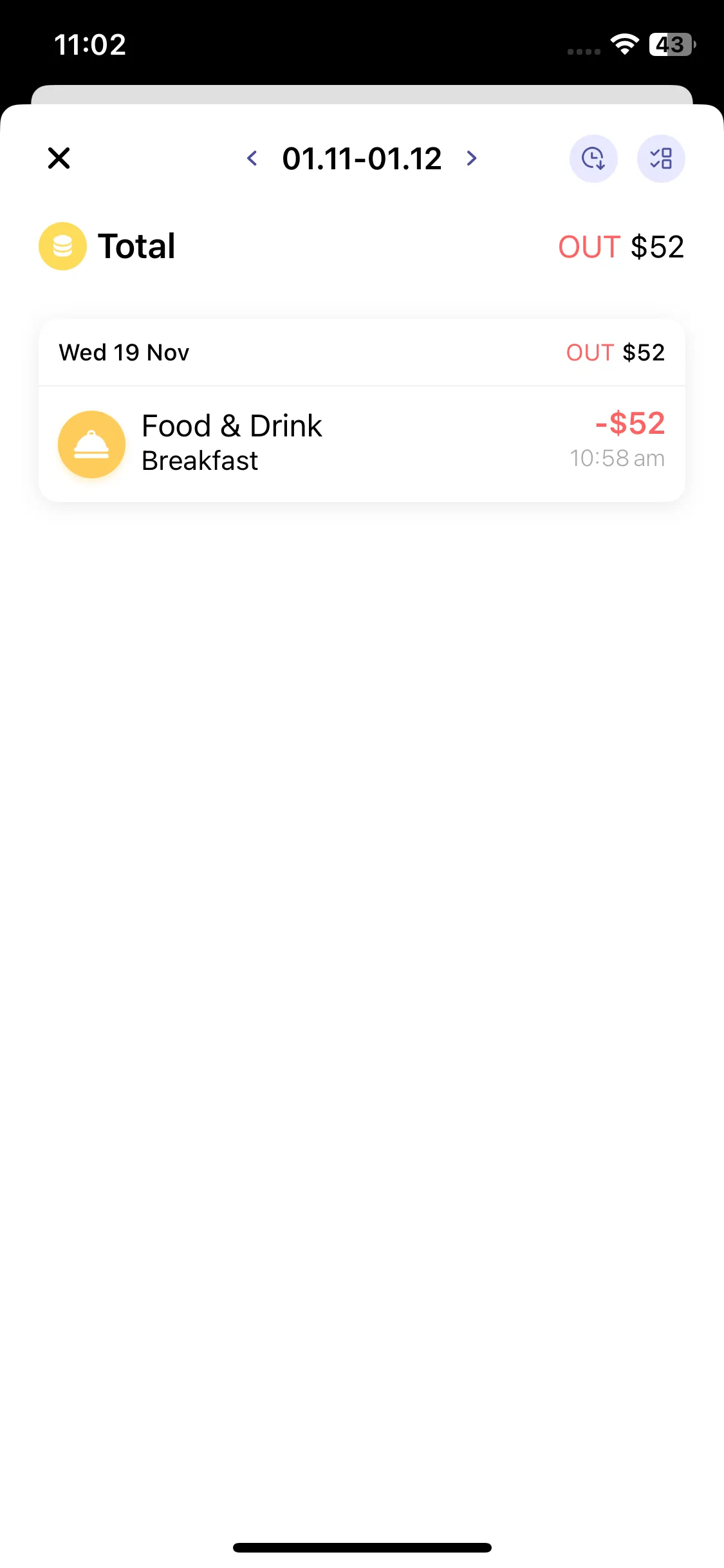This screenshot has height=1568, width=724.
Task: Click the OUT $52 total amount
Action: tap(621, 247)
